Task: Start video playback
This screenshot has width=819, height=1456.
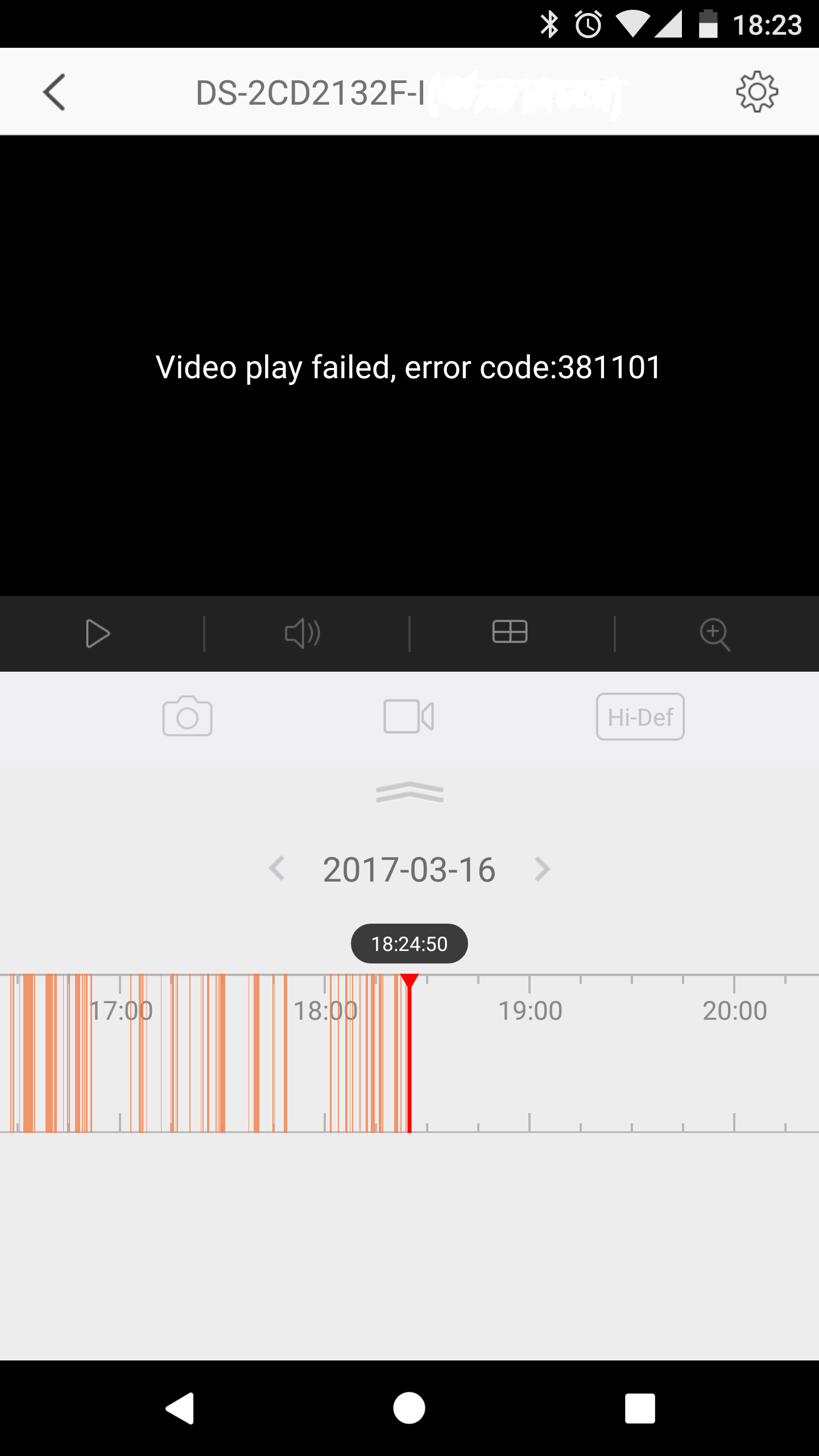Action: [97, 634]
